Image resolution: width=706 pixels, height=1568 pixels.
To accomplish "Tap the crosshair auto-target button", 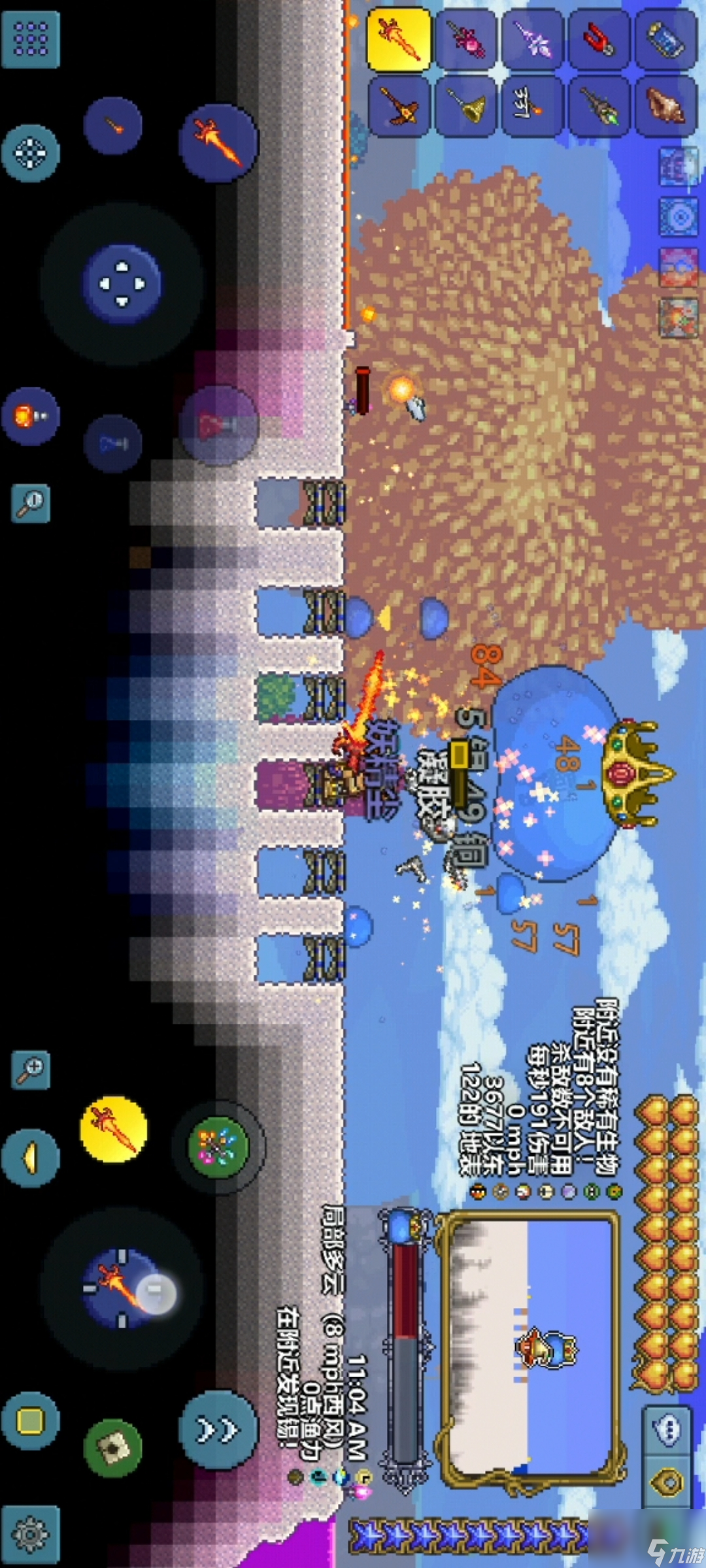I will pos(30,153).
